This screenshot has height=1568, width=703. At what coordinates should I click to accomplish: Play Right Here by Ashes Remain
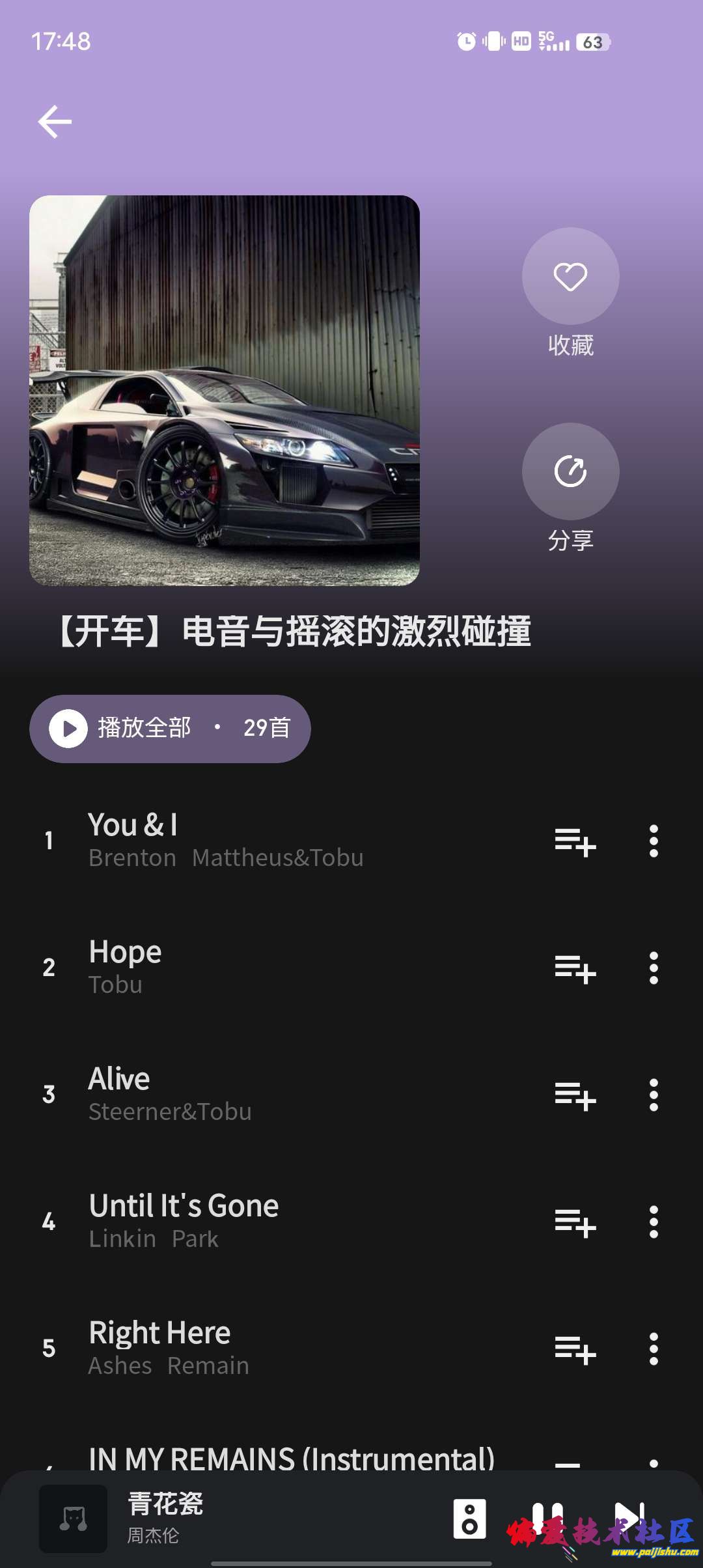pos(260,1349)
